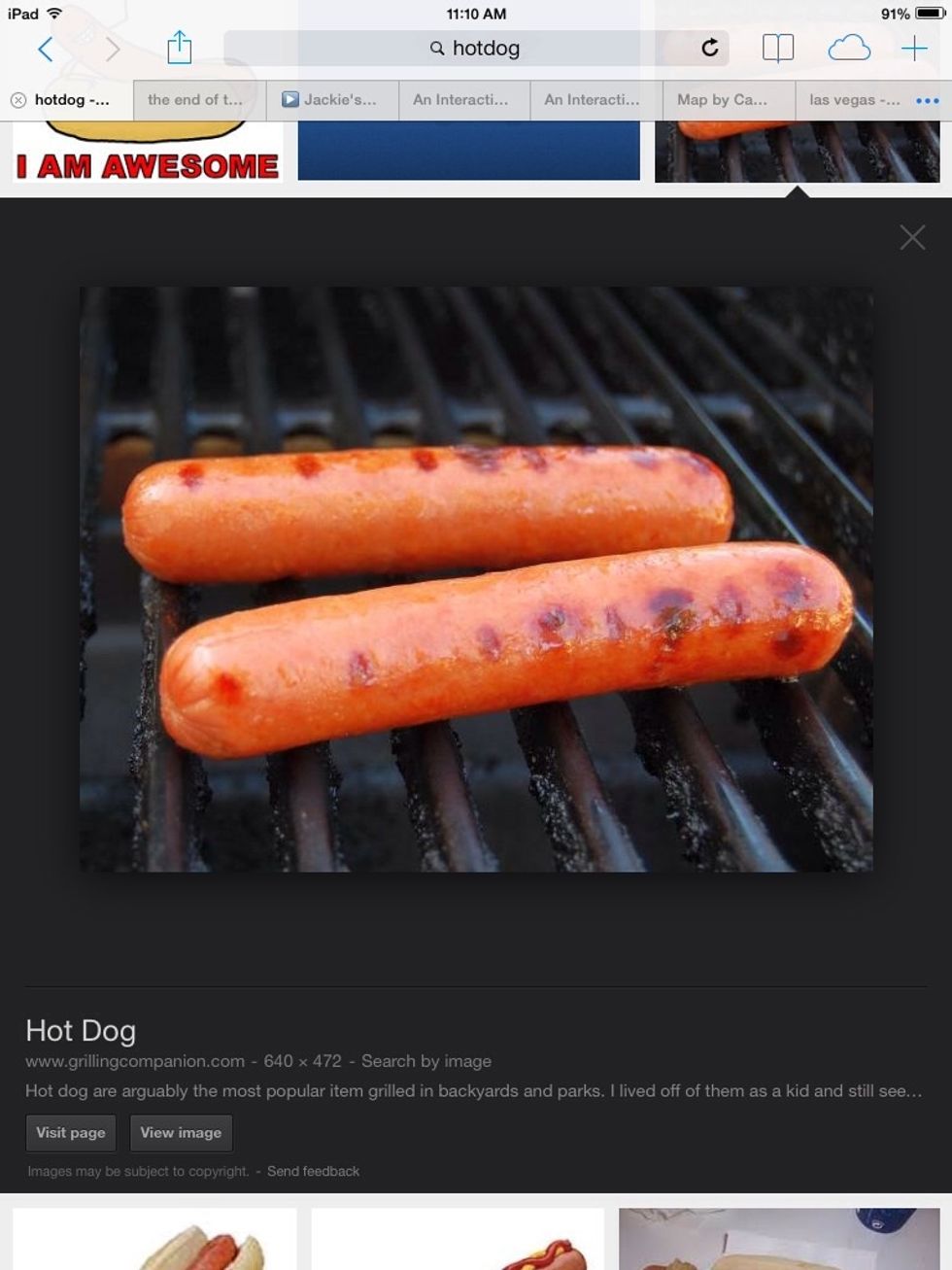
Task: Add a new browser tab
Action: pos(914,48)
